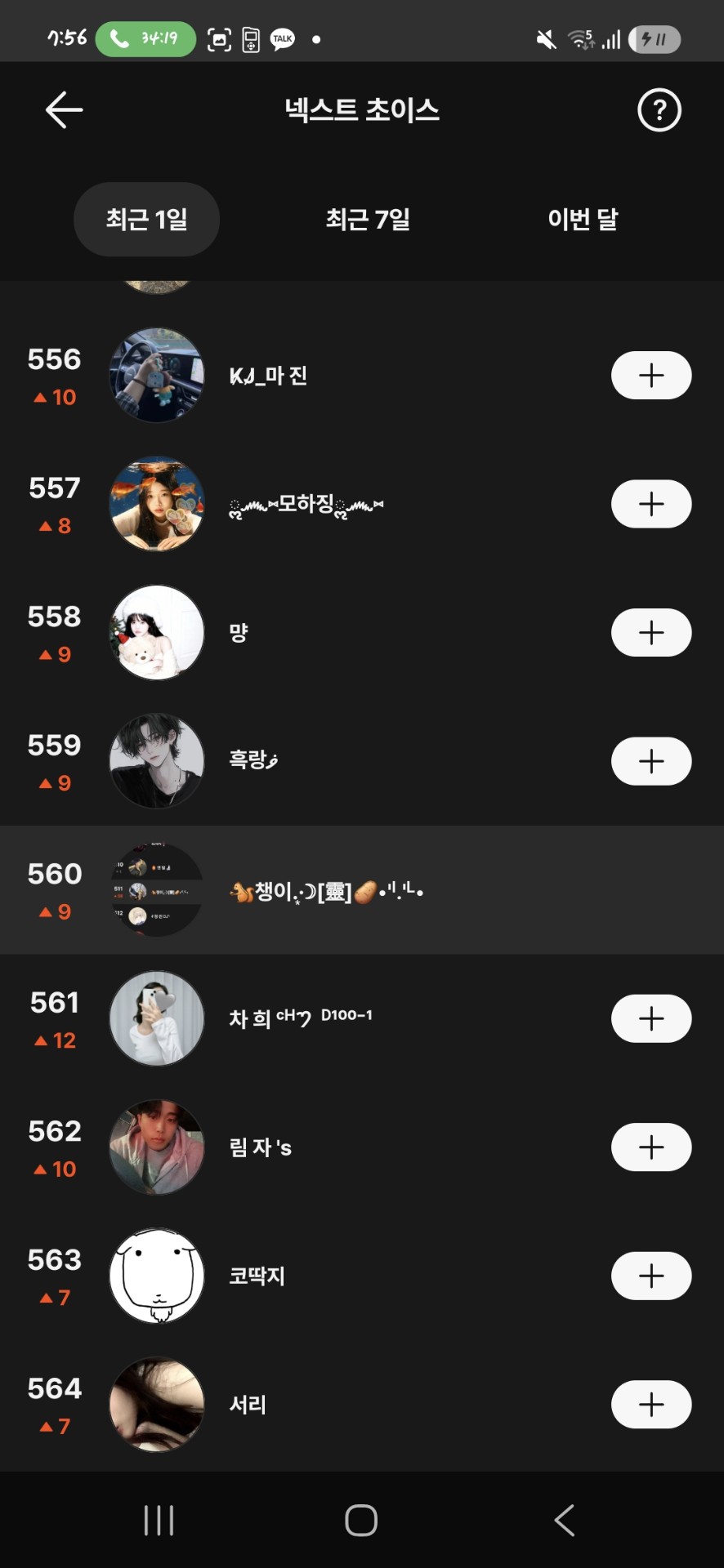The height and width of the screenshot is (1568, 724).
Task: Switch to the 최근 7일 tab
Action: pos(368,219)
